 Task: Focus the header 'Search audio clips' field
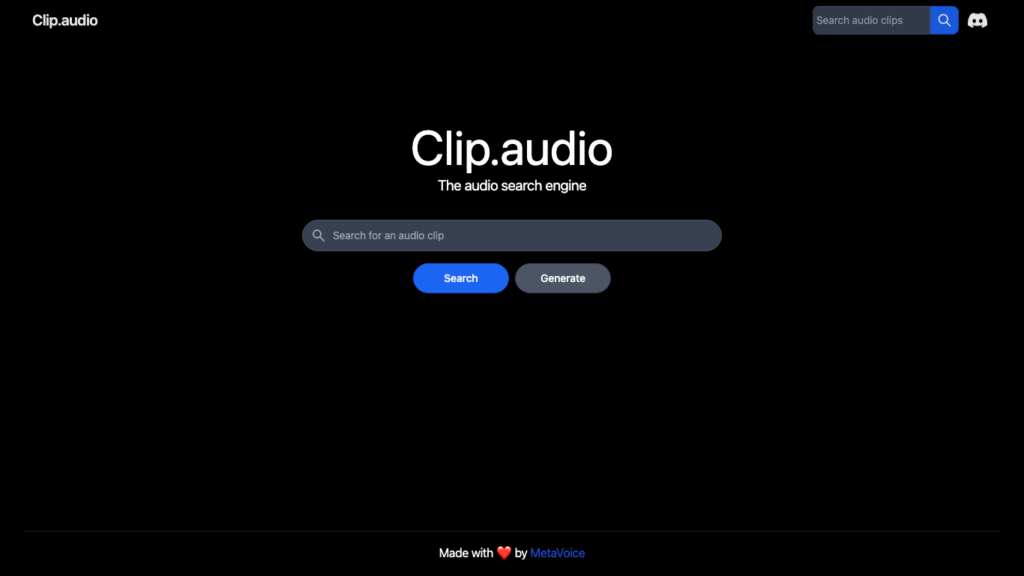point(870,20)
